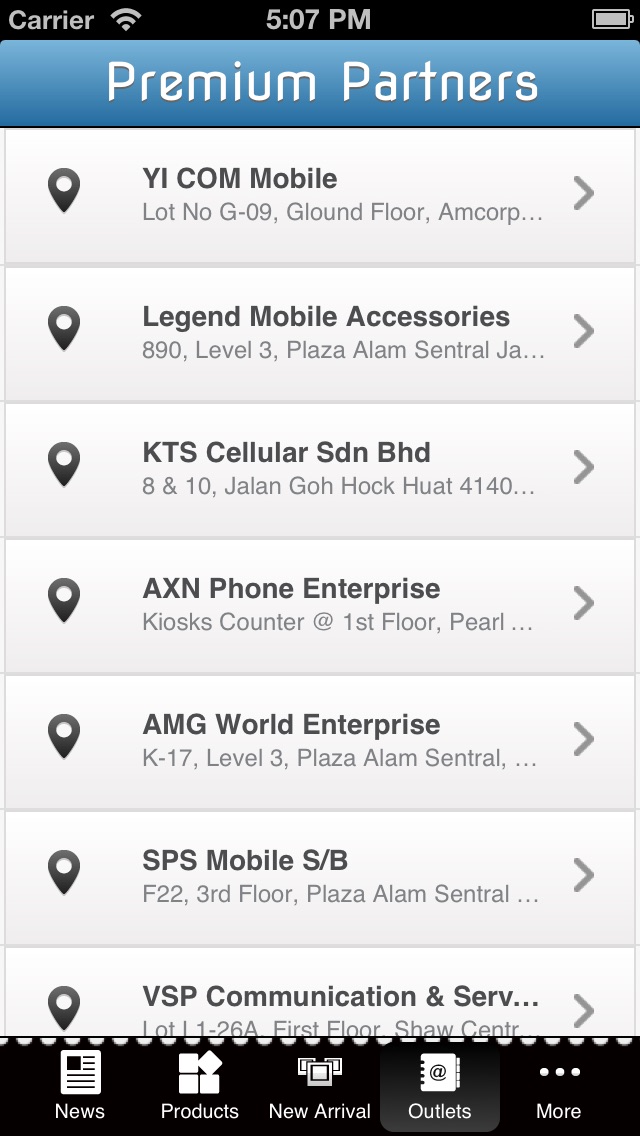
Task: Select AXN Phone Enterprise from the list
Action: coord(320,605)
